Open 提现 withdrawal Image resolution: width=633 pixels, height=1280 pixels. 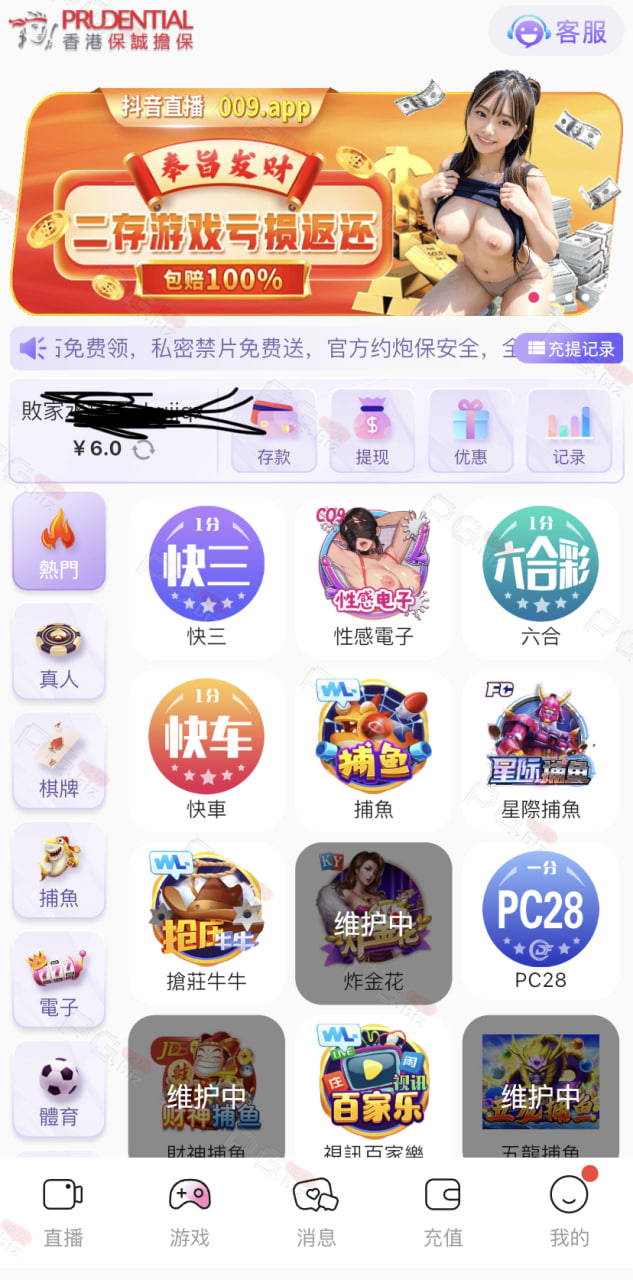372,430
